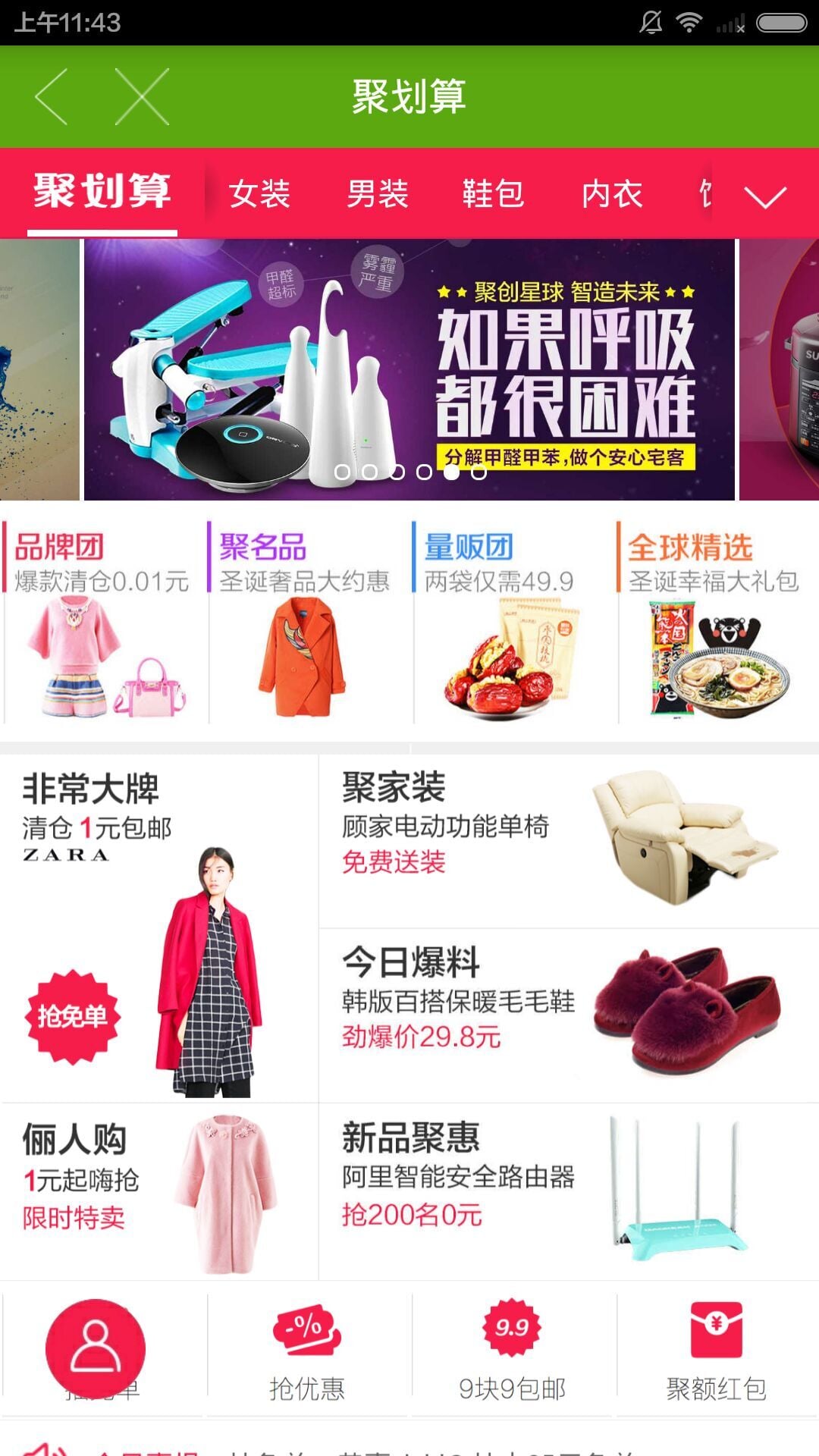Image resolution: width=819 pixels, height=1456 pixels.
Task: Open the 俪人购 flash sale card
Action: point(159,1192)
